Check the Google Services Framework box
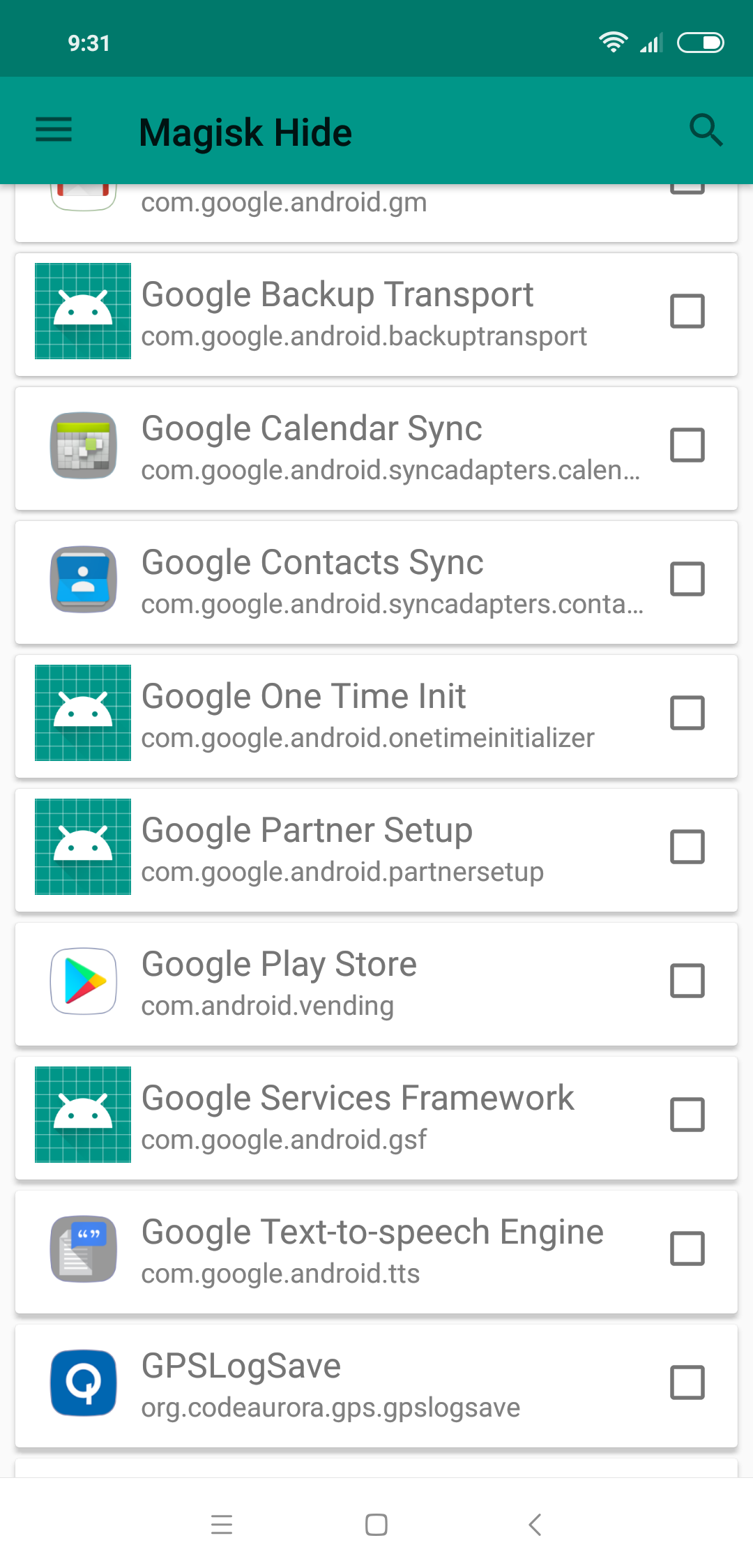753x1568 pixels. [687, 1115]
